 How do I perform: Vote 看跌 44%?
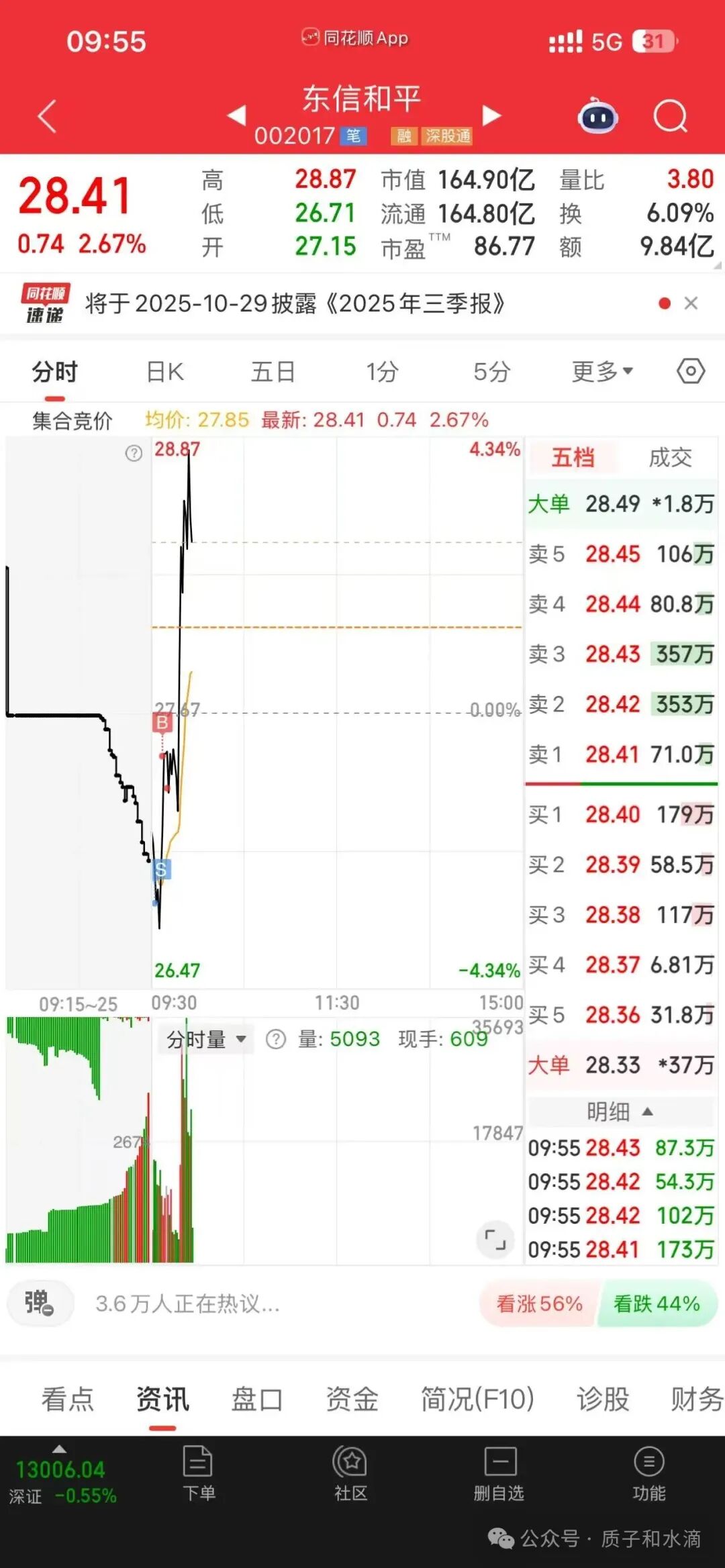(x=657, y=1304)
